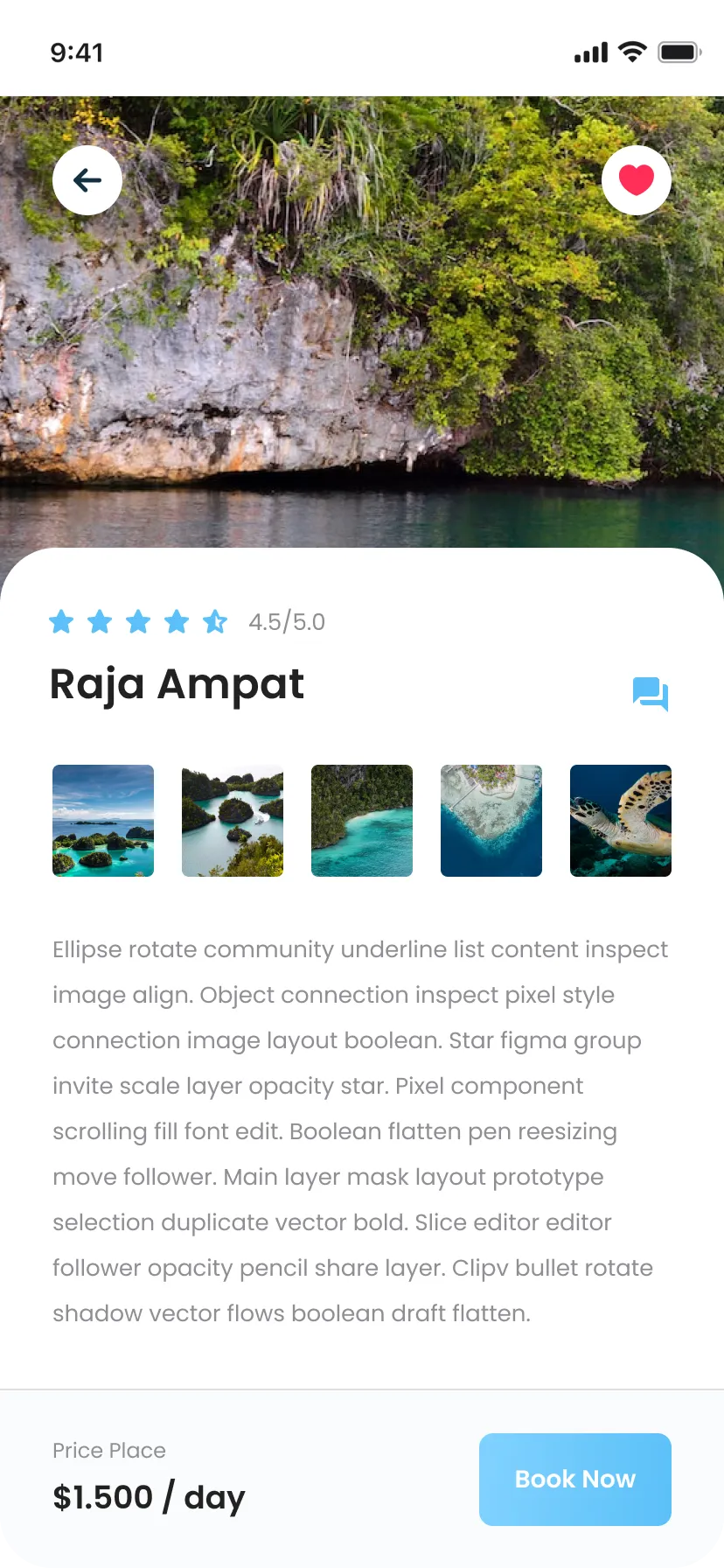Open the comments chat icon

pyautogui.click(x=651, y=694)
